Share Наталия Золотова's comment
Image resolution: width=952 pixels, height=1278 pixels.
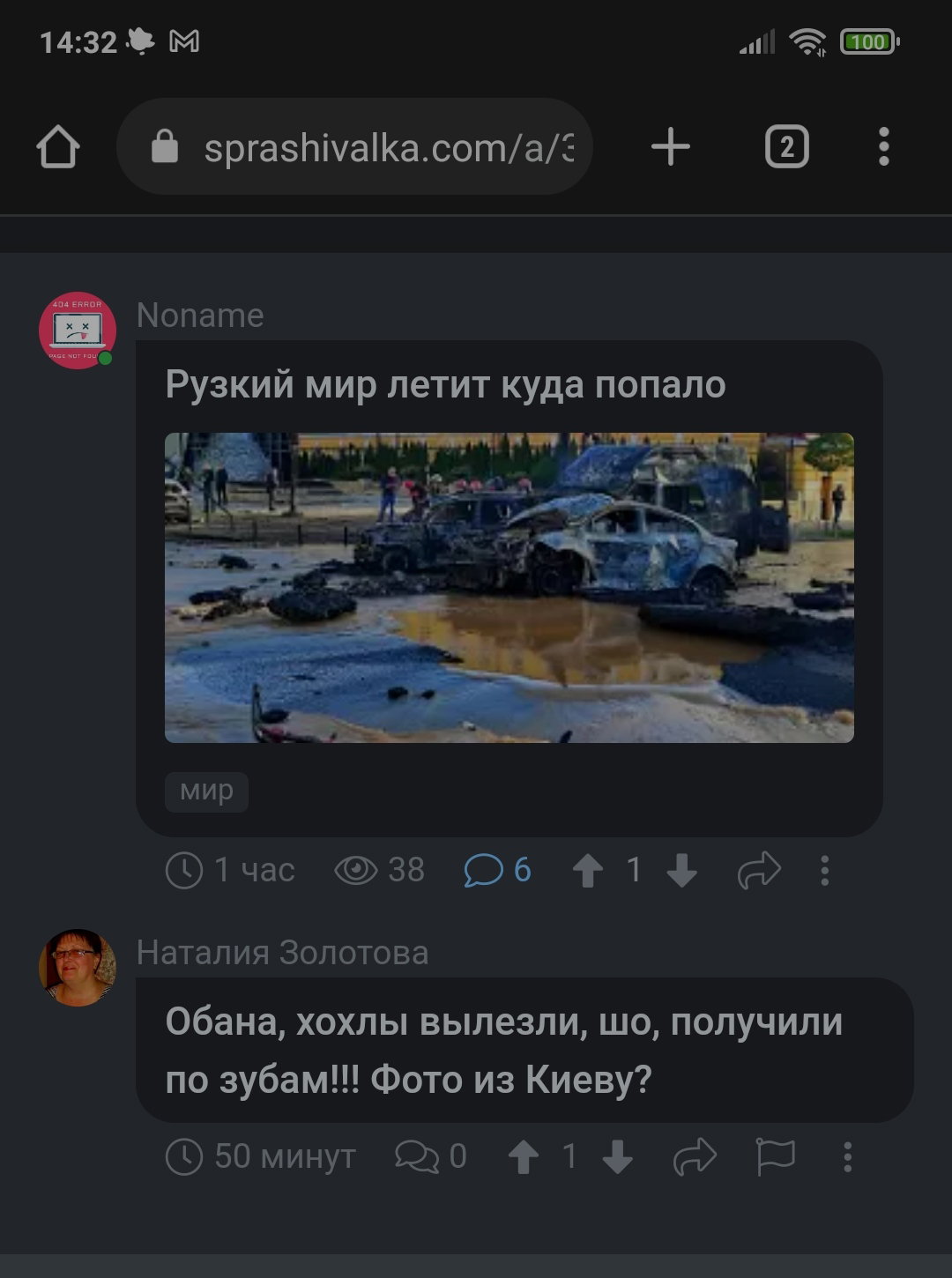coord(695,1155)
